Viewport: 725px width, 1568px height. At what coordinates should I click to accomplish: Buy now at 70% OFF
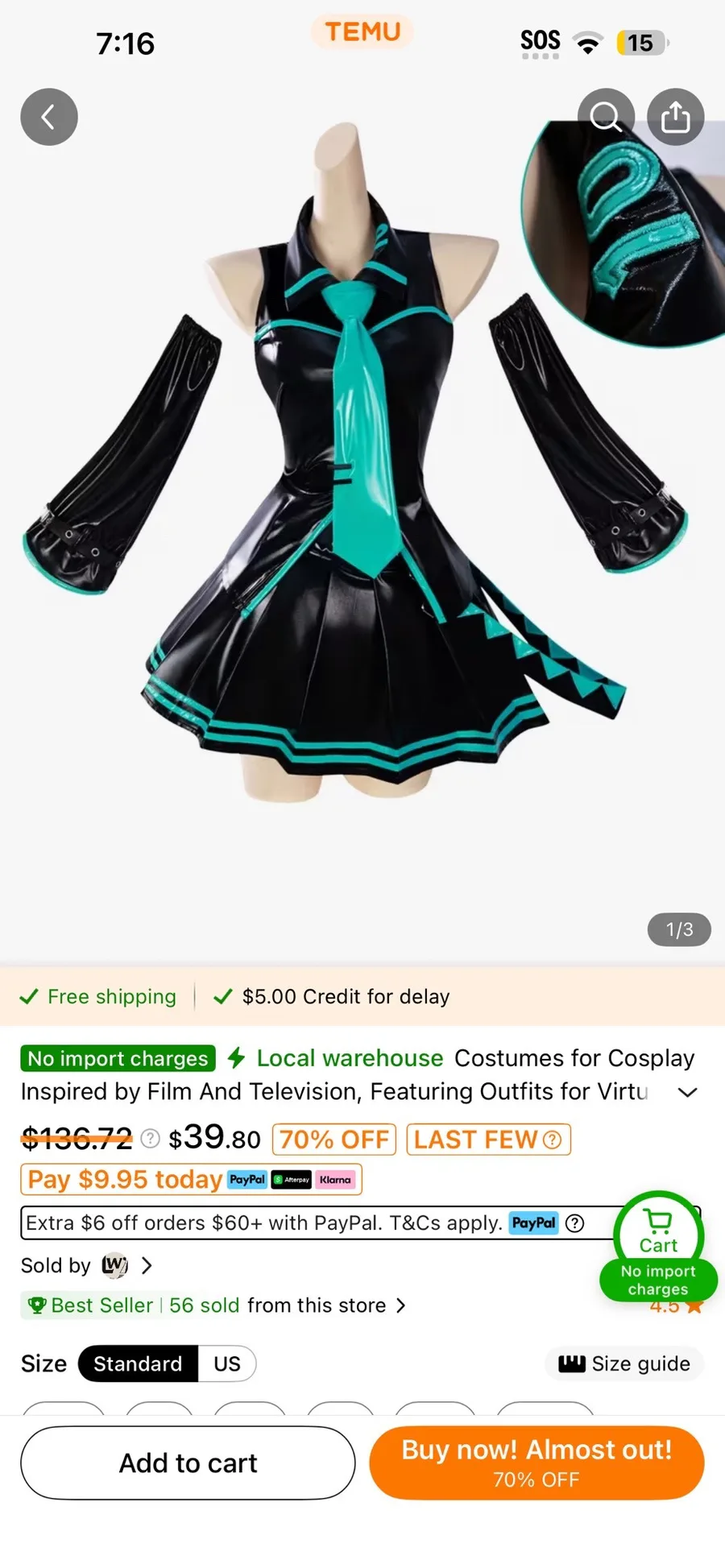pyautogui.click(x=536, y=1463)
